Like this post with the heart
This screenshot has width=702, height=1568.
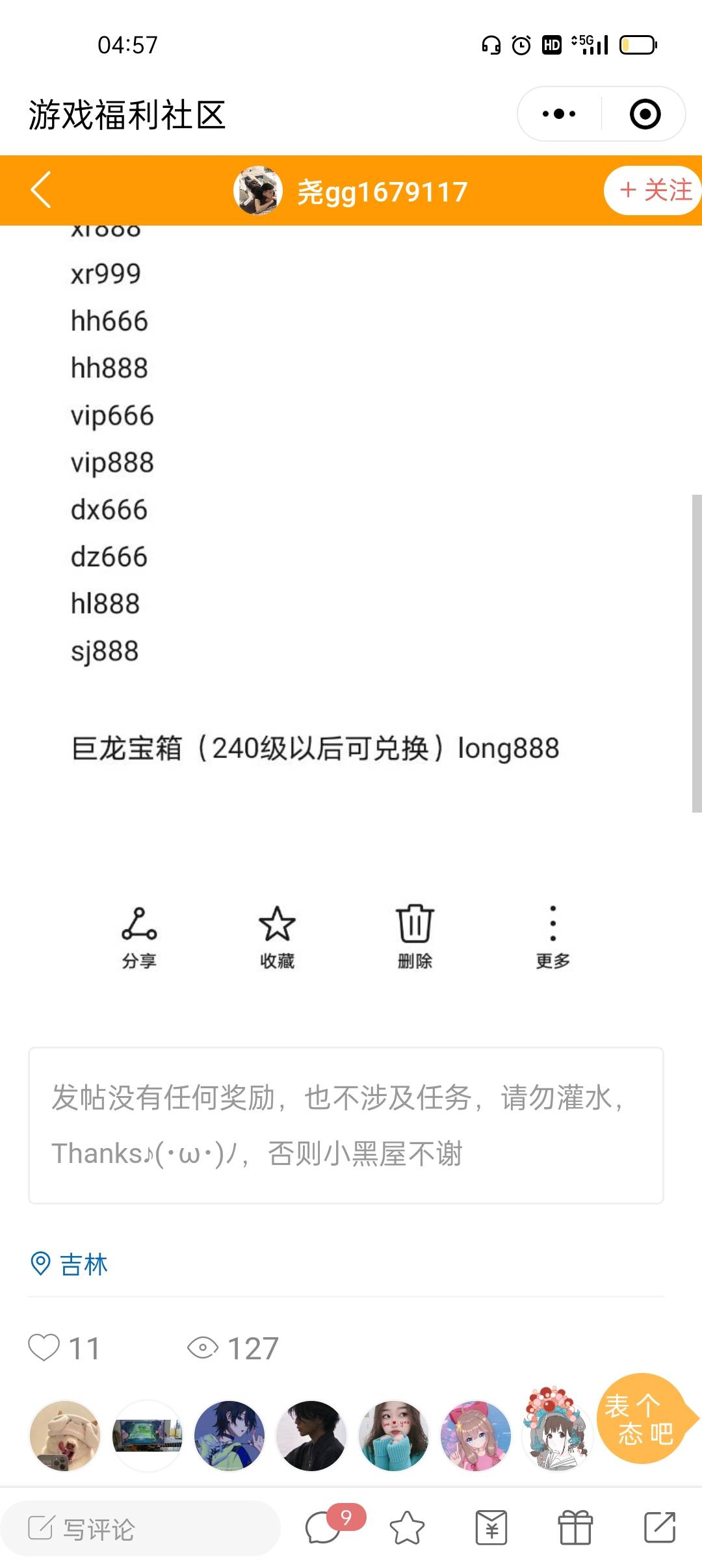(x=44, y=1348)
